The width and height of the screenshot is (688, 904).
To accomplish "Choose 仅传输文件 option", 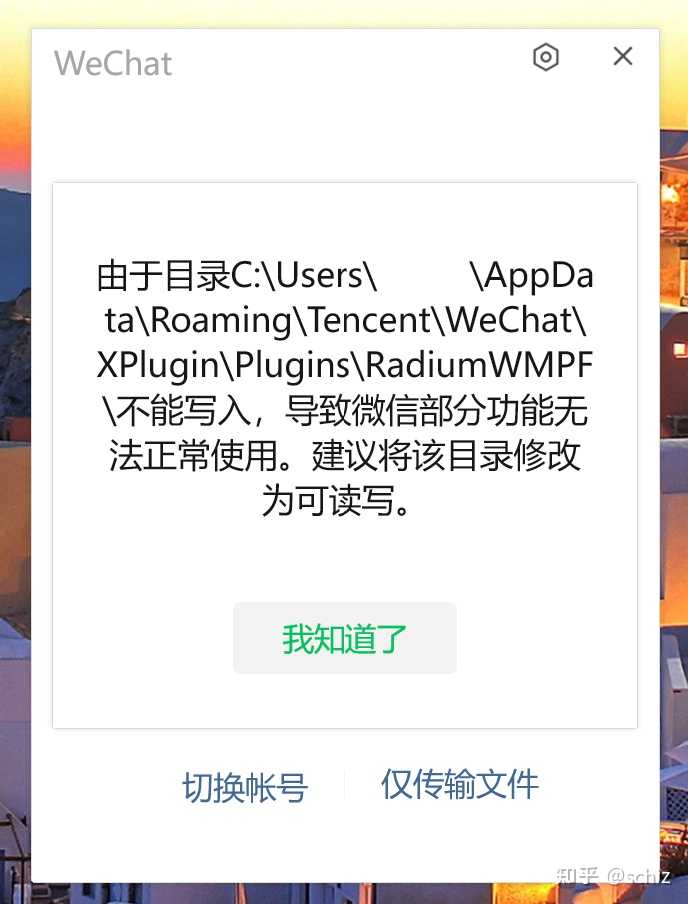I will (x=459, y=785).
